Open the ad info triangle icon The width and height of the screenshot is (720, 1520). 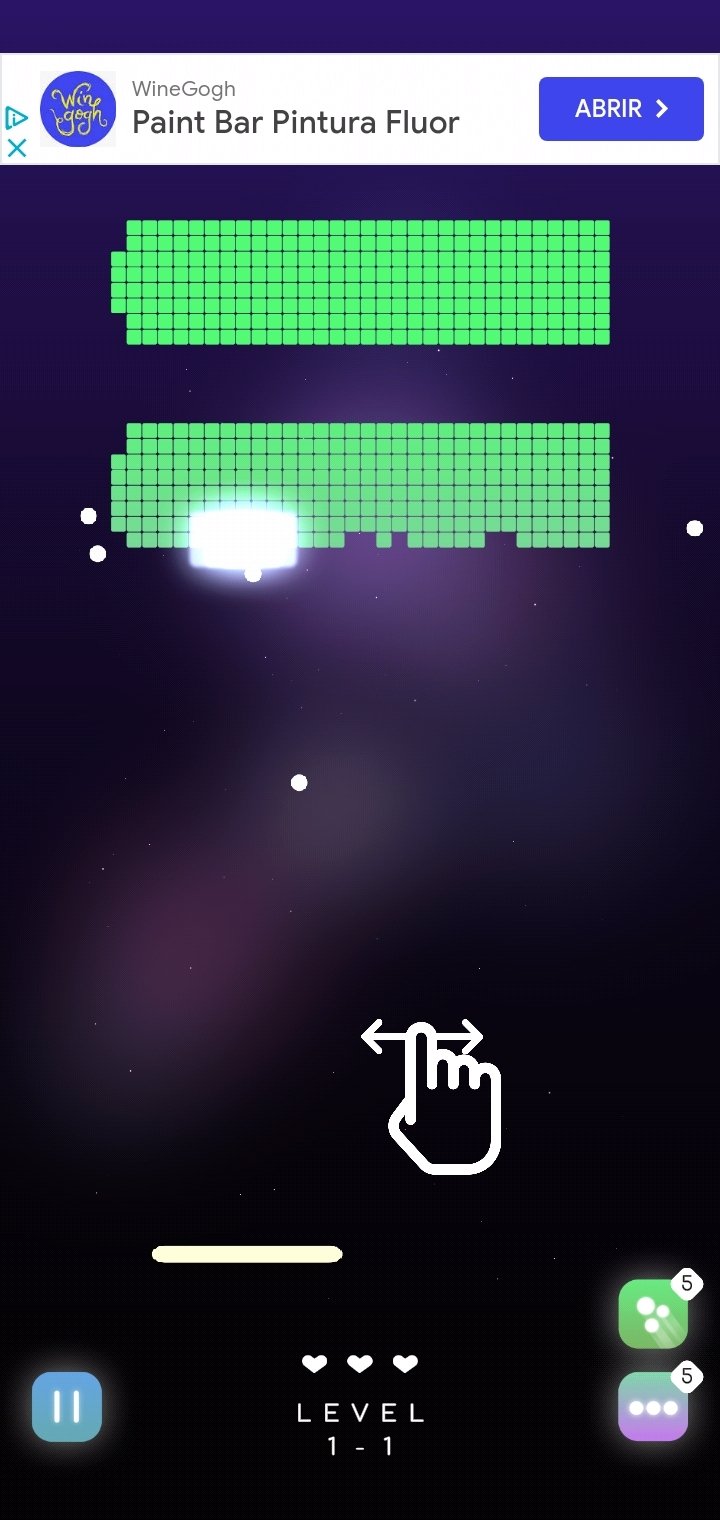pyautogui.click(x=16, y=118)
